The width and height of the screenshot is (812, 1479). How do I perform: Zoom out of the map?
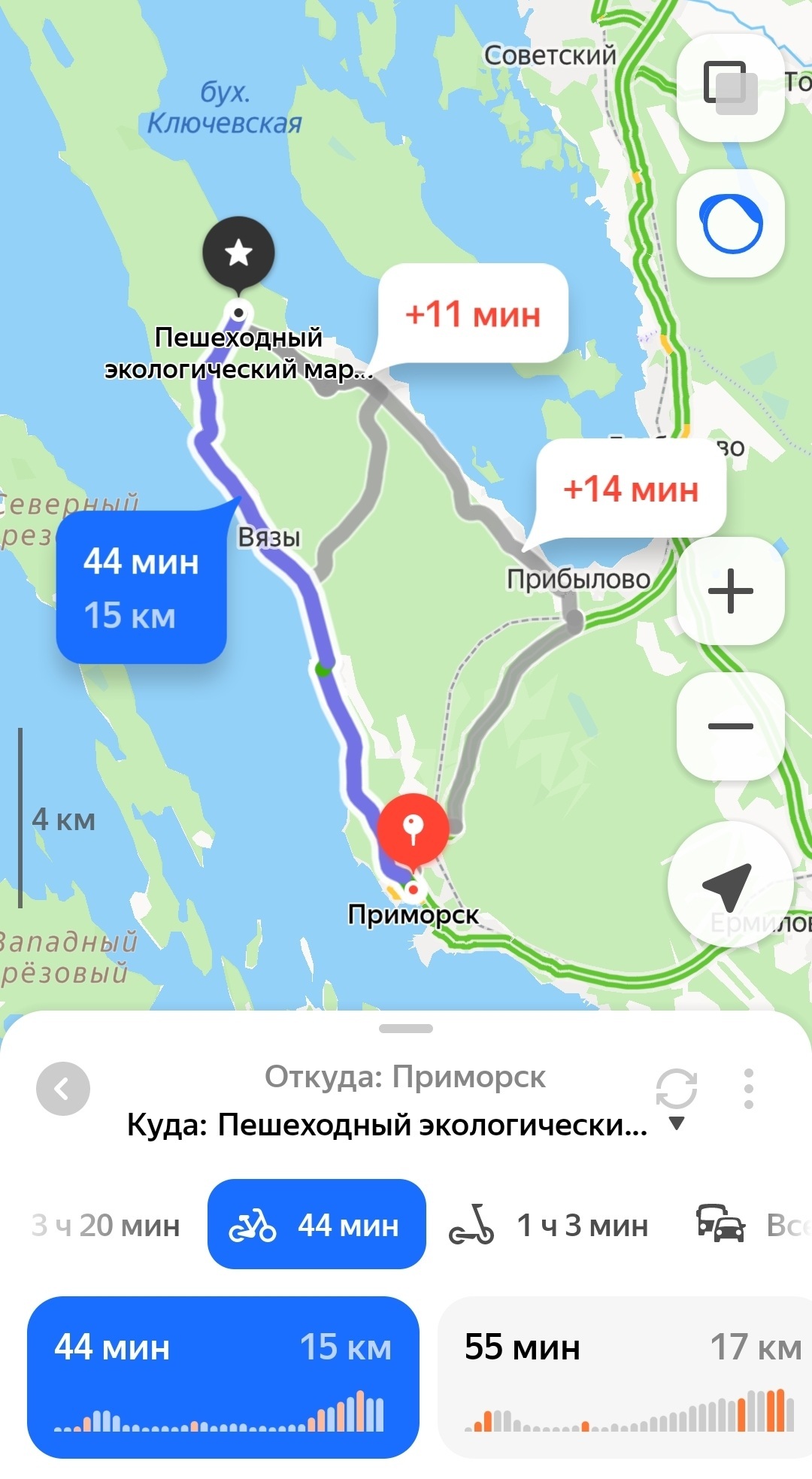point(730,726)
